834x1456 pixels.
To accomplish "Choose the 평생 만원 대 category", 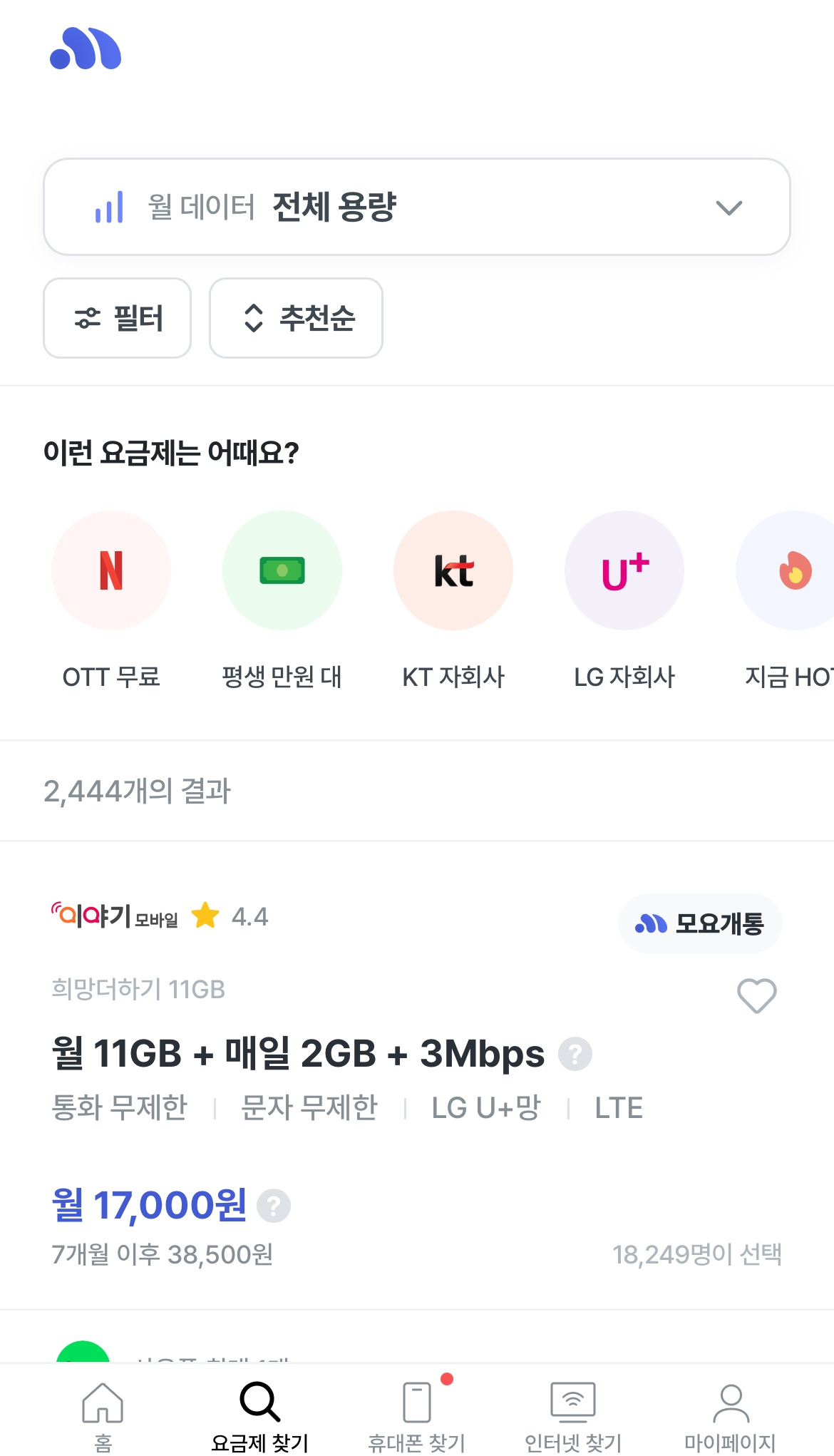I will (282, 600).
